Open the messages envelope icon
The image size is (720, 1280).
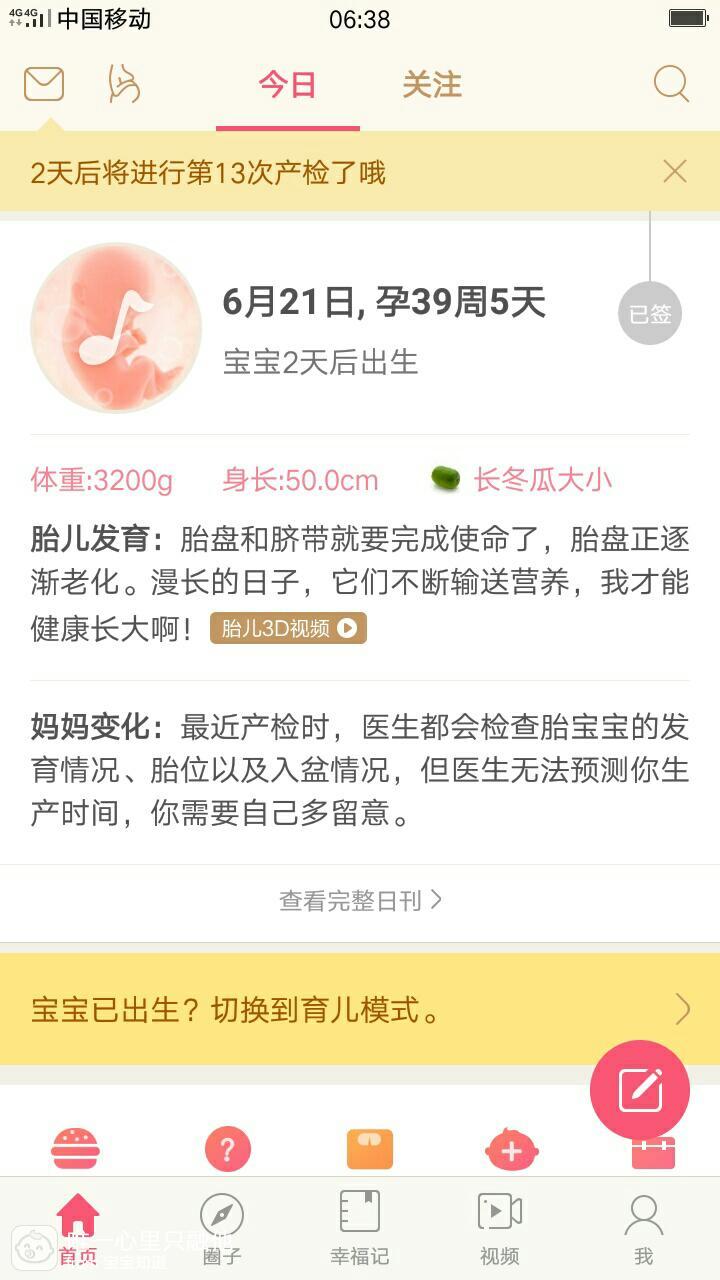[44, 84]
